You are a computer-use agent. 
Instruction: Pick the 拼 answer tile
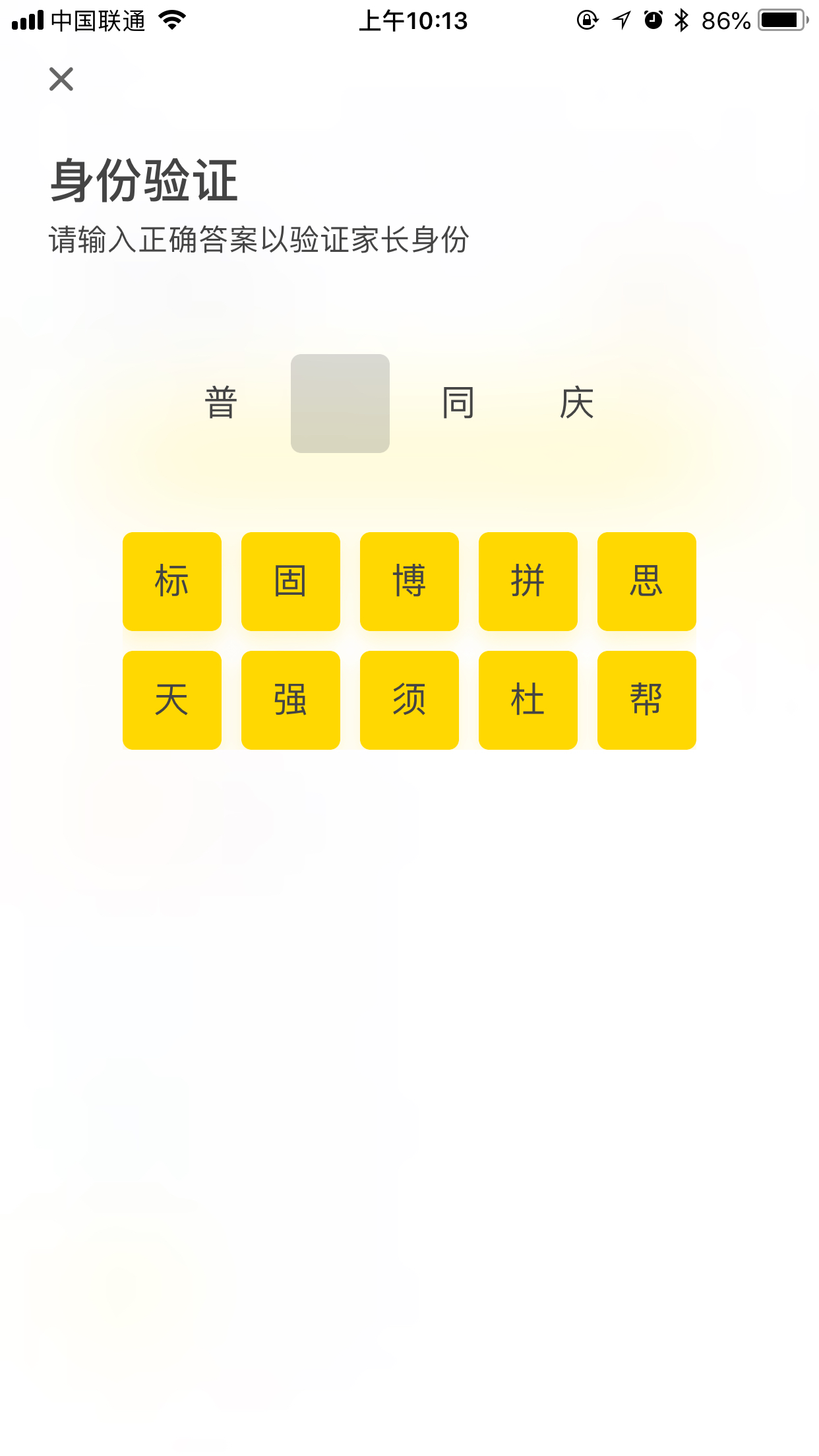click(x=528, y=582)
